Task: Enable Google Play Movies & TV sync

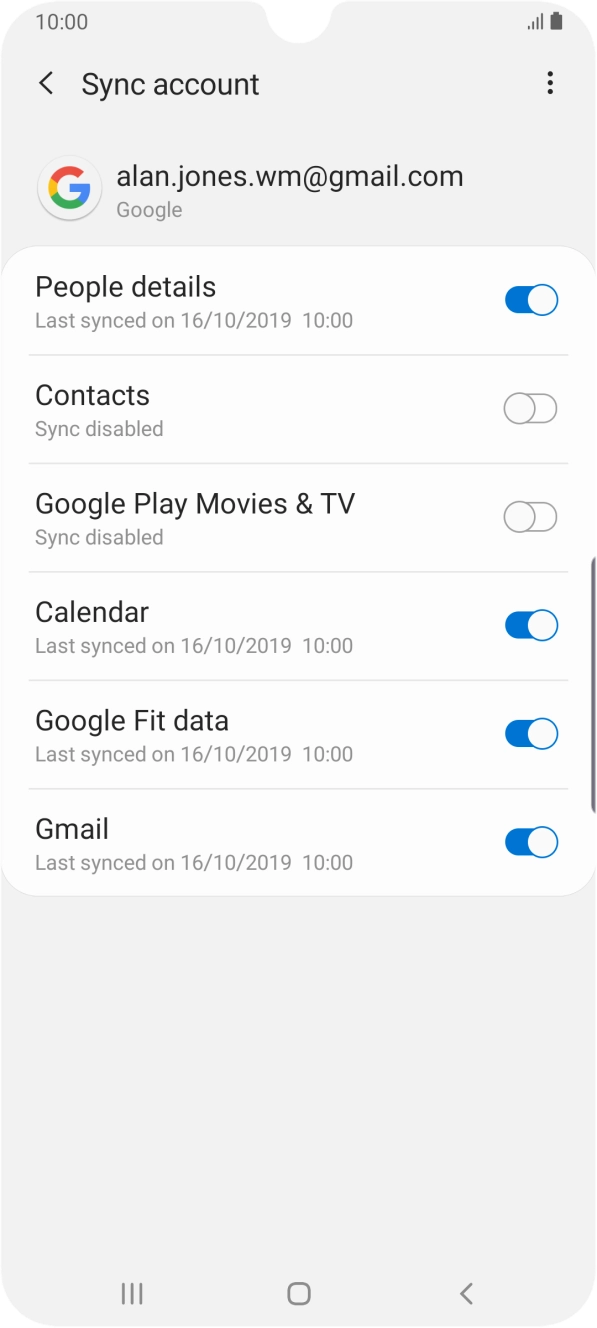Action: 530,517
